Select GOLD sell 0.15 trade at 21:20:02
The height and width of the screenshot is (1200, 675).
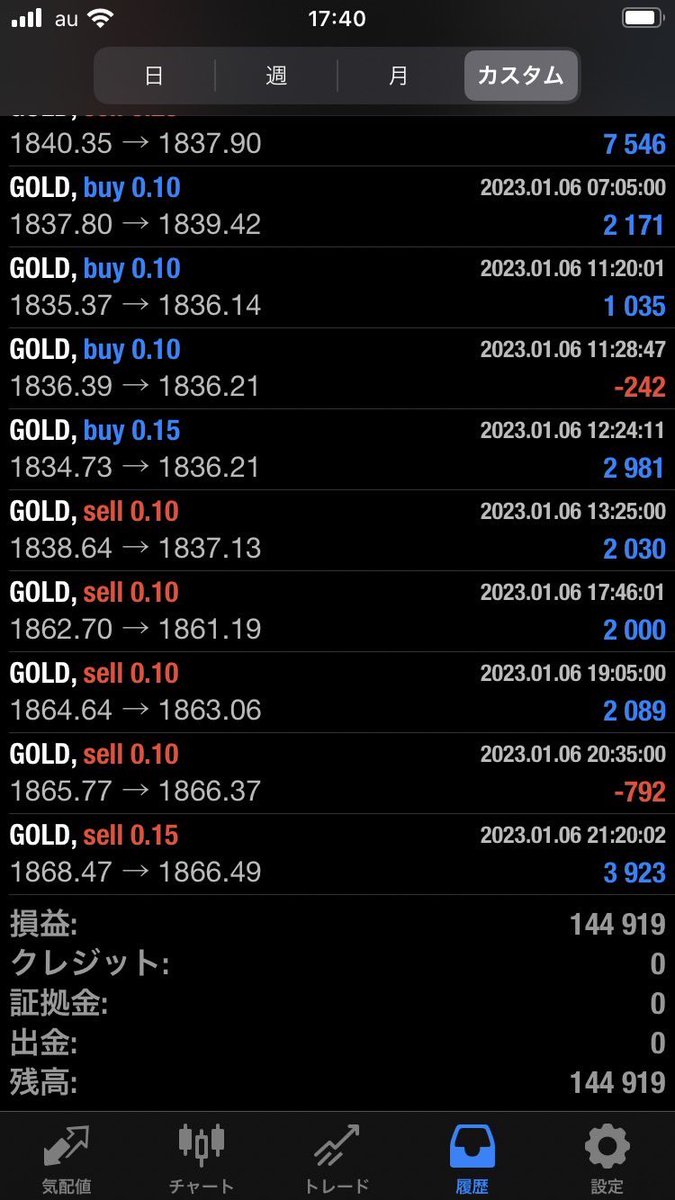coord(337,854)
